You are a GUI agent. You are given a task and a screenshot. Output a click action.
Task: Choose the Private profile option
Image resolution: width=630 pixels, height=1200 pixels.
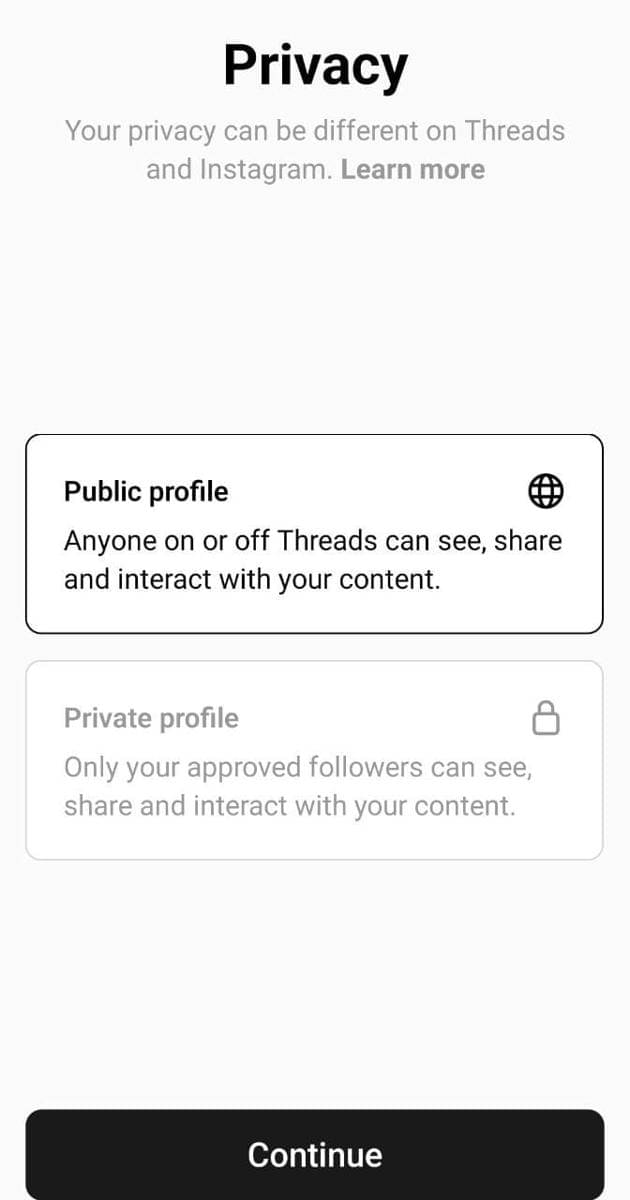point(314,760)
